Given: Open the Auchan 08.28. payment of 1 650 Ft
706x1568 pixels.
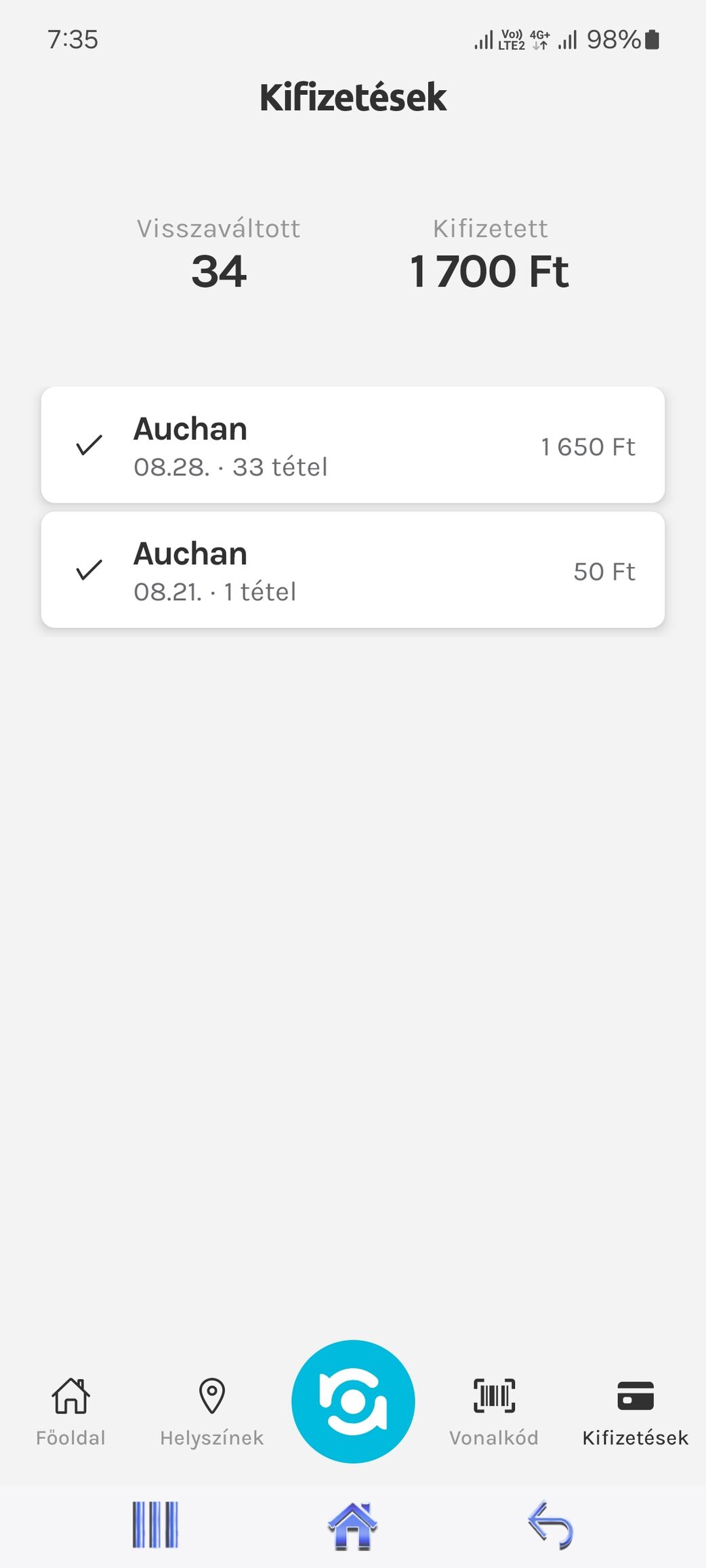Looking at the screenshot, I should (352, 445).
